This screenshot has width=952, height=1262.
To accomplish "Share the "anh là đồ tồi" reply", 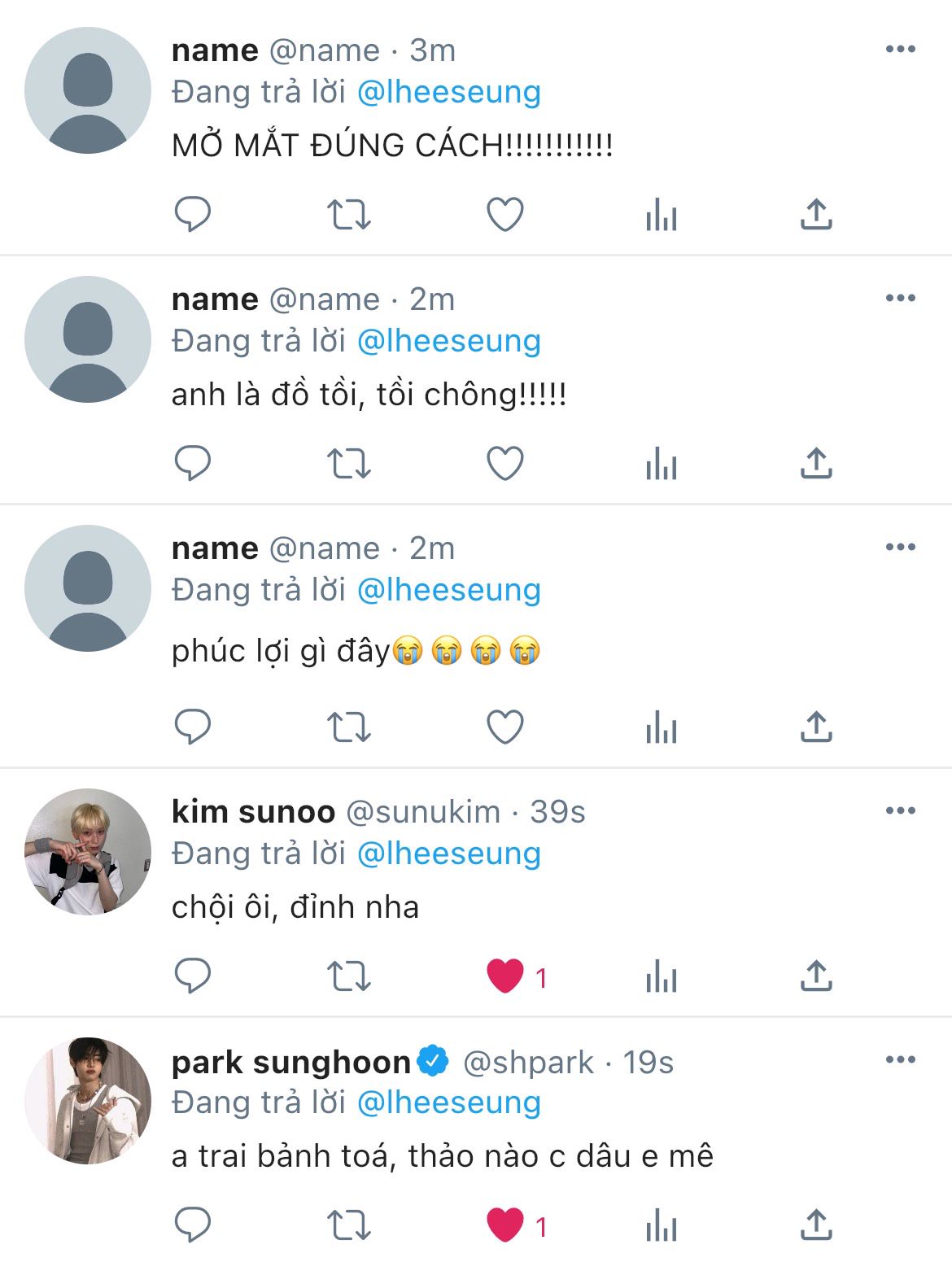I will pos(816,464).
